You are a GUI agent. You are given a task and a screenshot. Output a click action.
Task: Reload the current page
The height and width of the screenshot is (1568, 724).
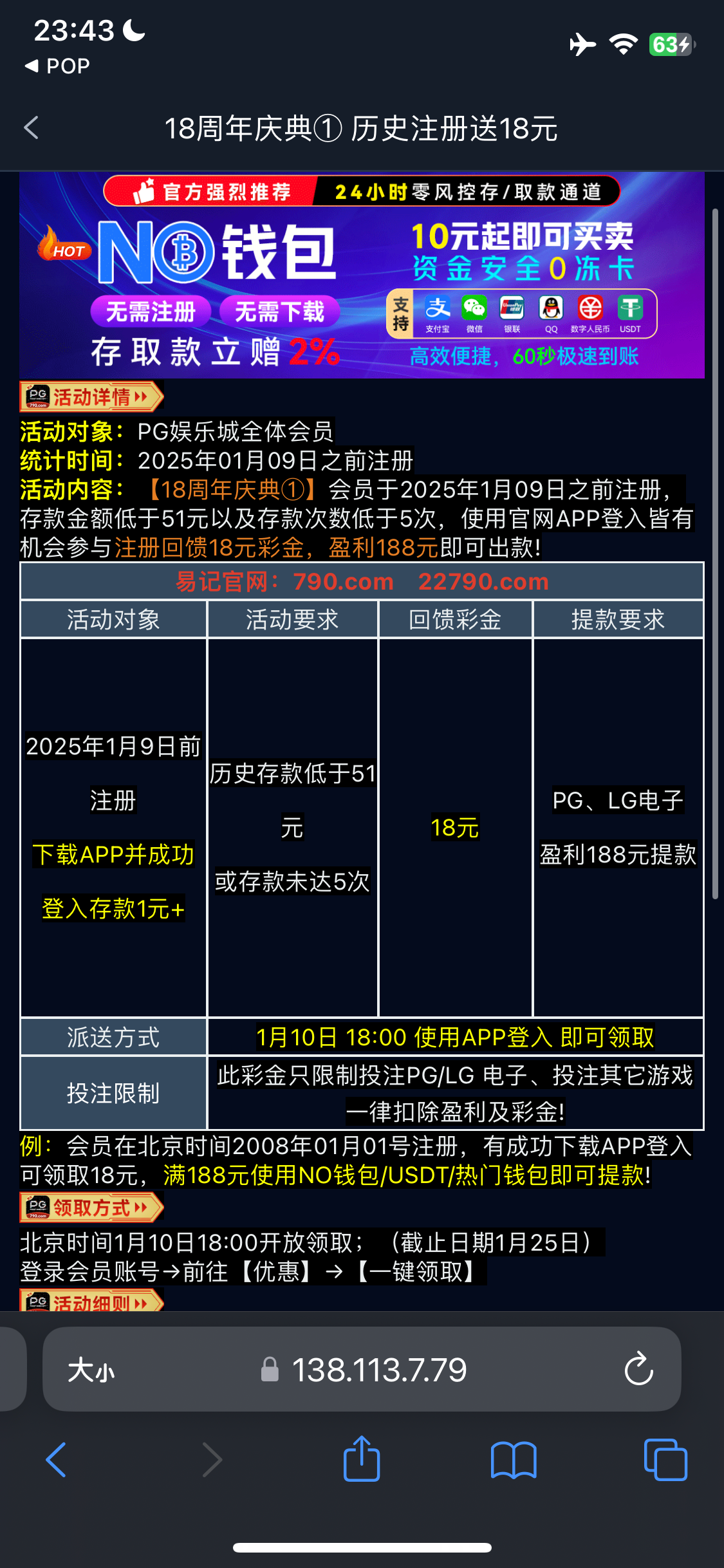point(638,1370)
